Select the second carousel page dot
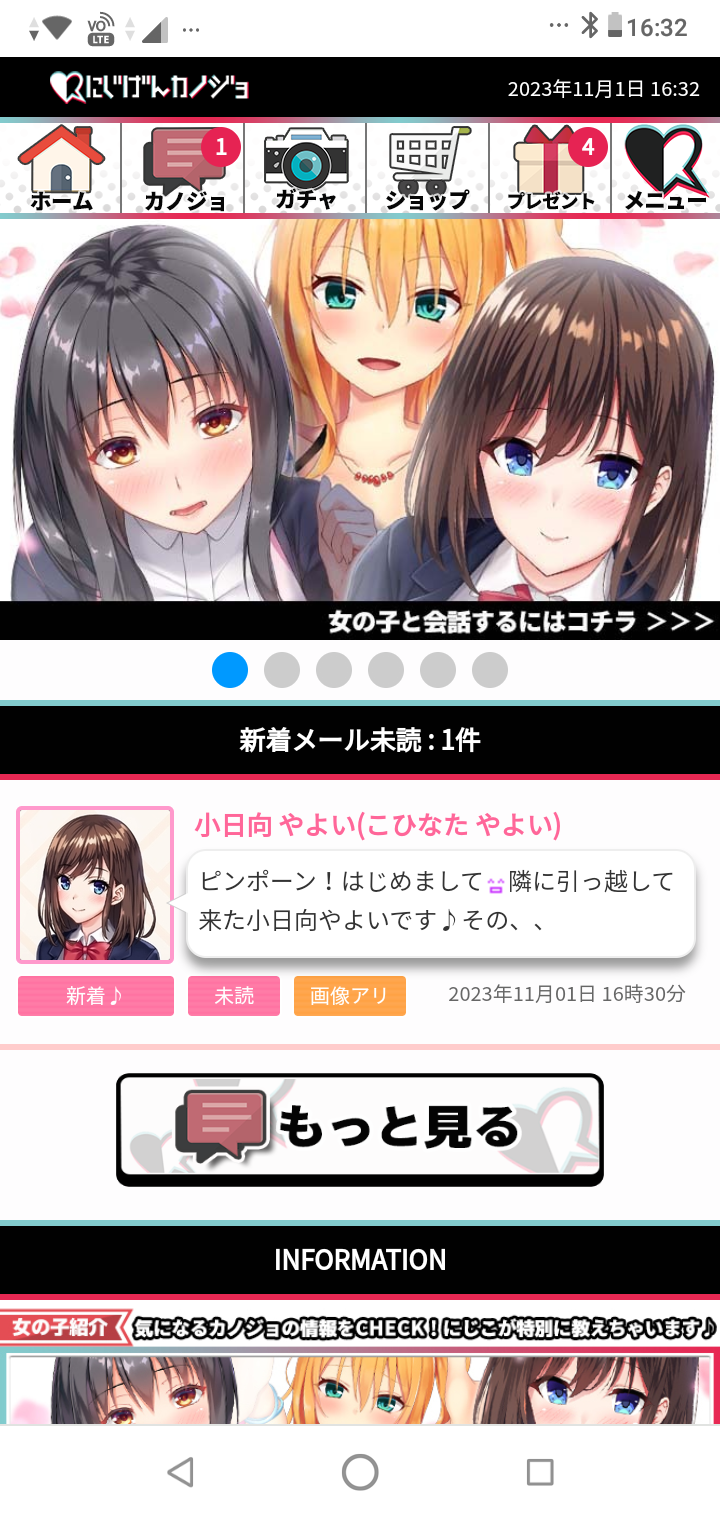The height and width of the screenshot is (1520, 720). 282,670
